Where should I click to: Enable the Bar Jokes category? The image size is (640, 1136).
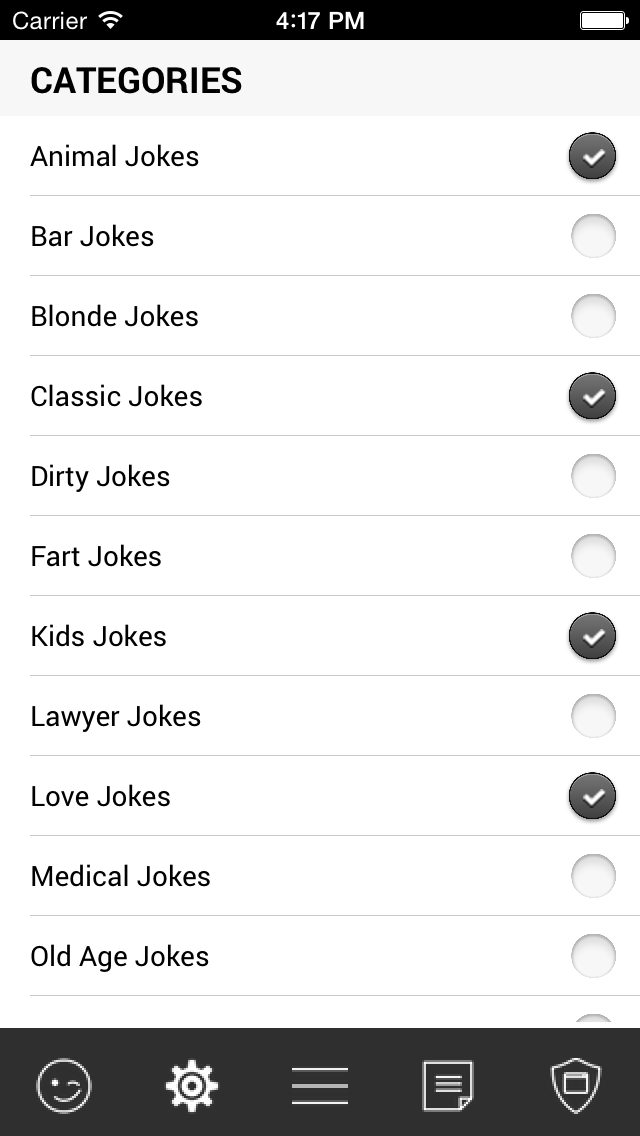(592, 236)
